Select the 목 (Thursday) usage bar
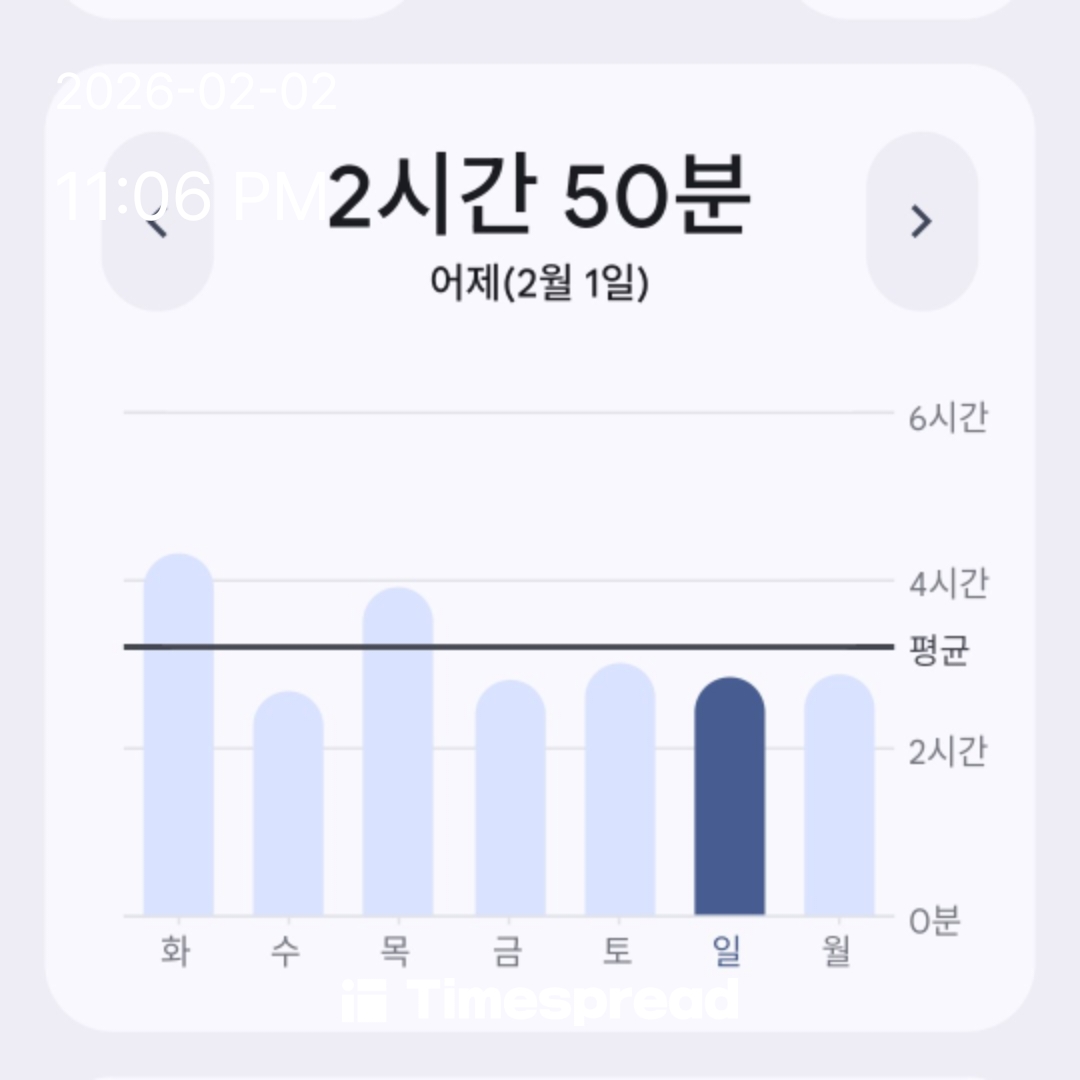The image size is (1080, 1080). click(398, 755)
